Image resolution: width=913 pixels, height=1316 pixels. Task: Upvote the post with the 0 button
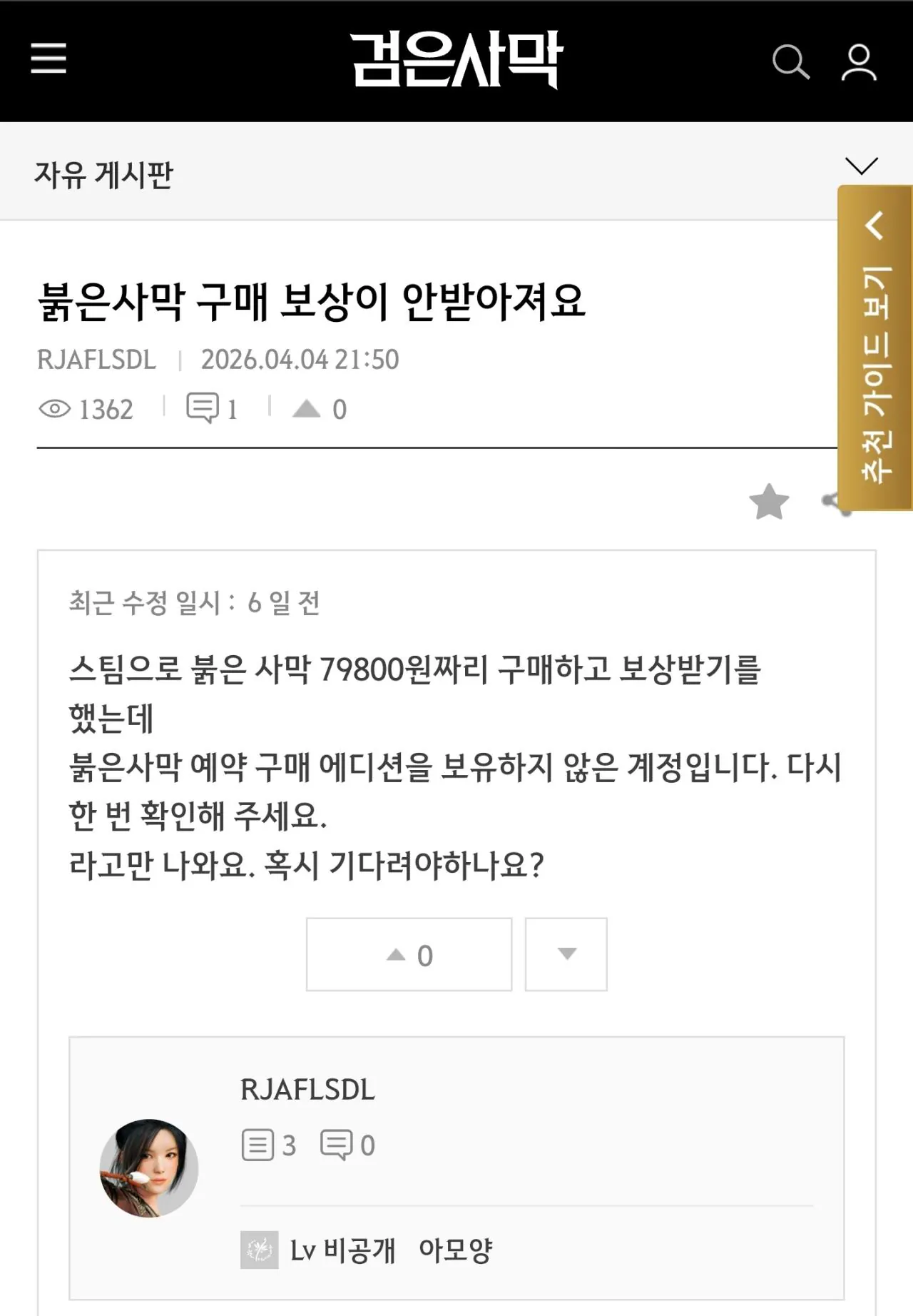409,954
